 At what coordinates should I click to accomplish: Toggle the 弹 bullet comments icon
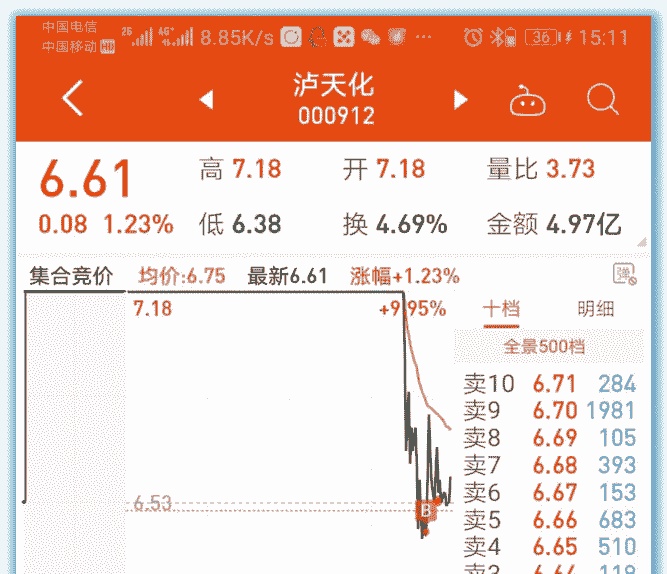pyautogui.click(x=623, y=275)
